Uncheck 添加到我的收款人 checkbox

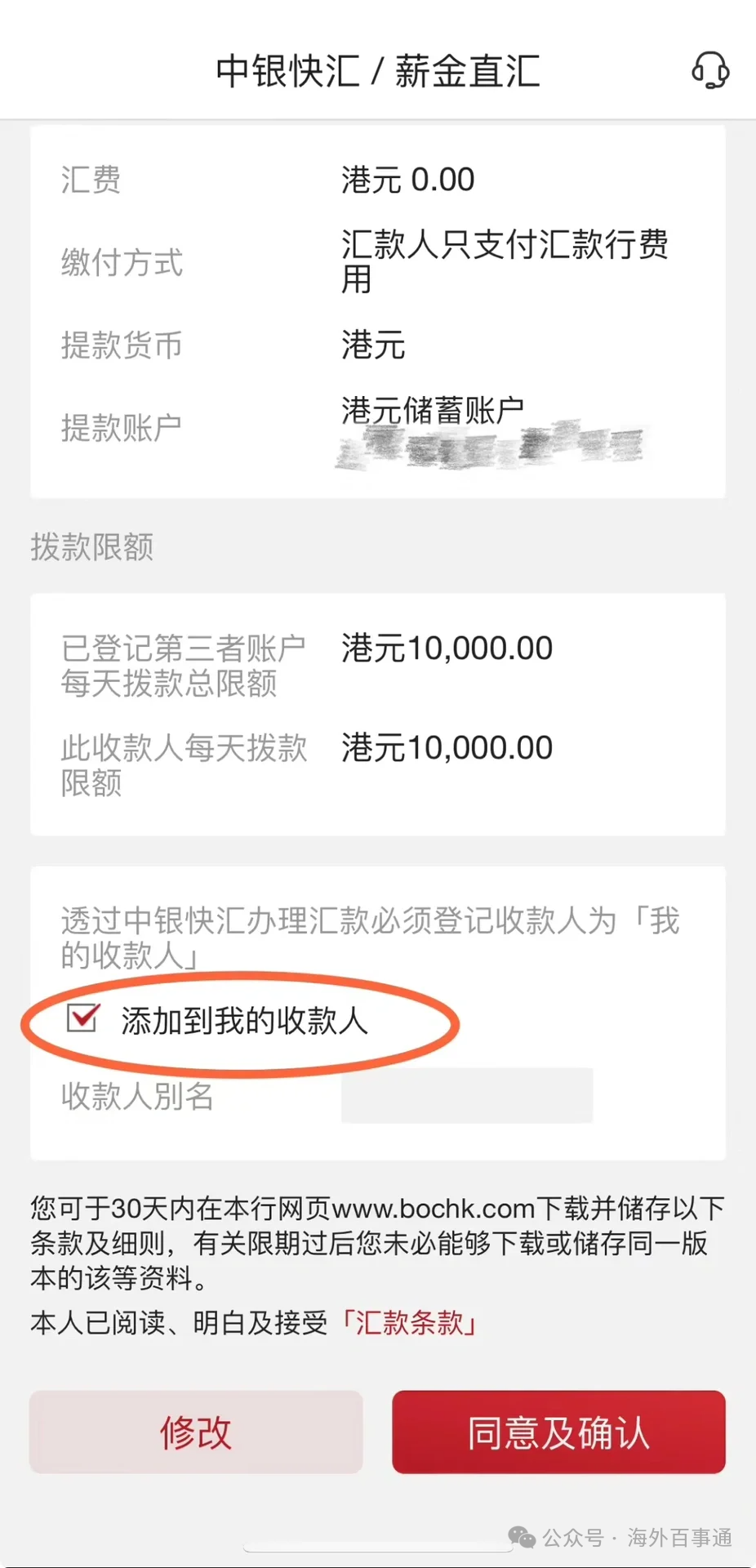pyautogui.click(x=82, y=1018)
